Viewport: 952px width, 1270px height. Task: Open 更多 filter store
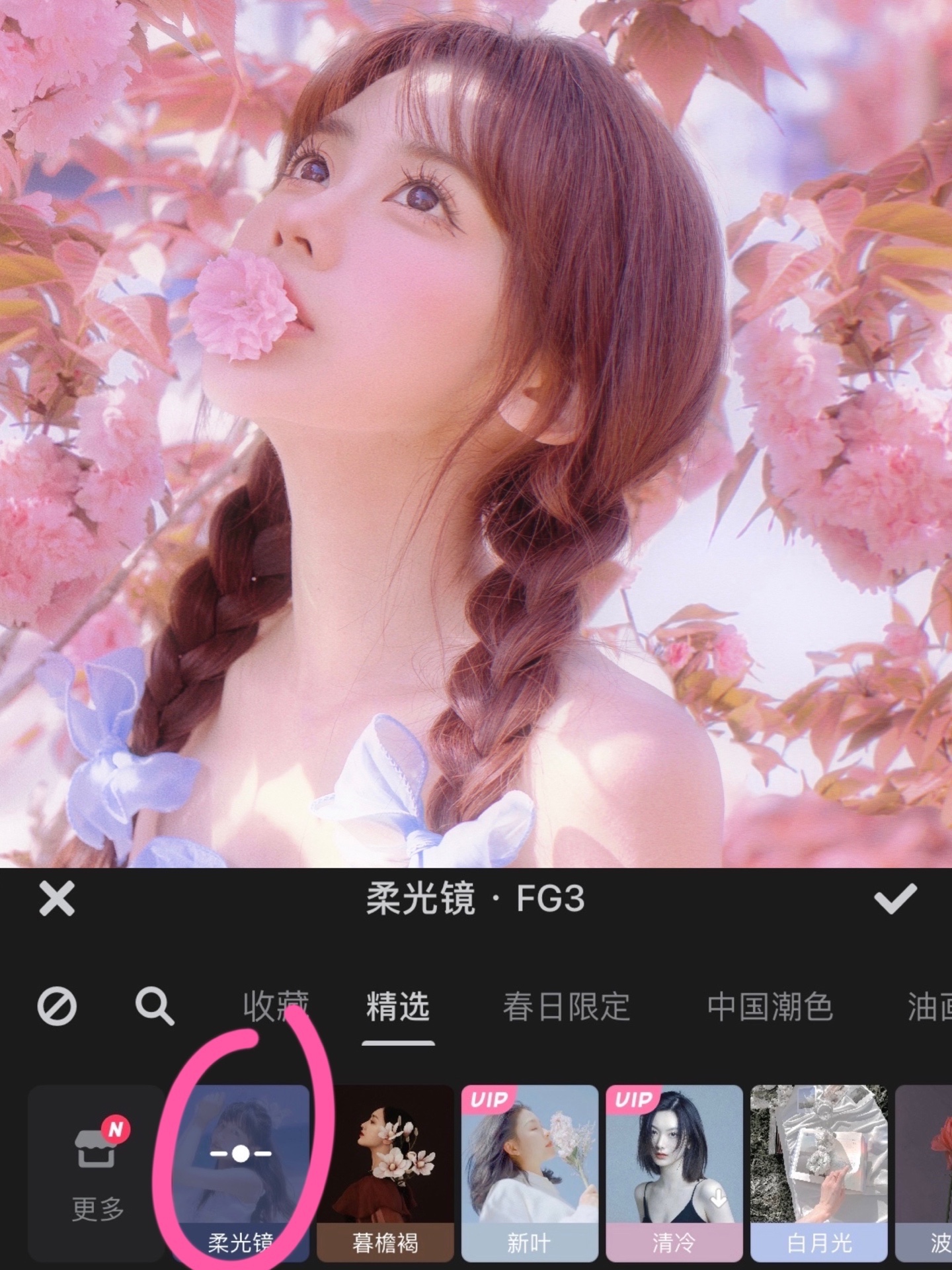click(x=97, y=1172)
